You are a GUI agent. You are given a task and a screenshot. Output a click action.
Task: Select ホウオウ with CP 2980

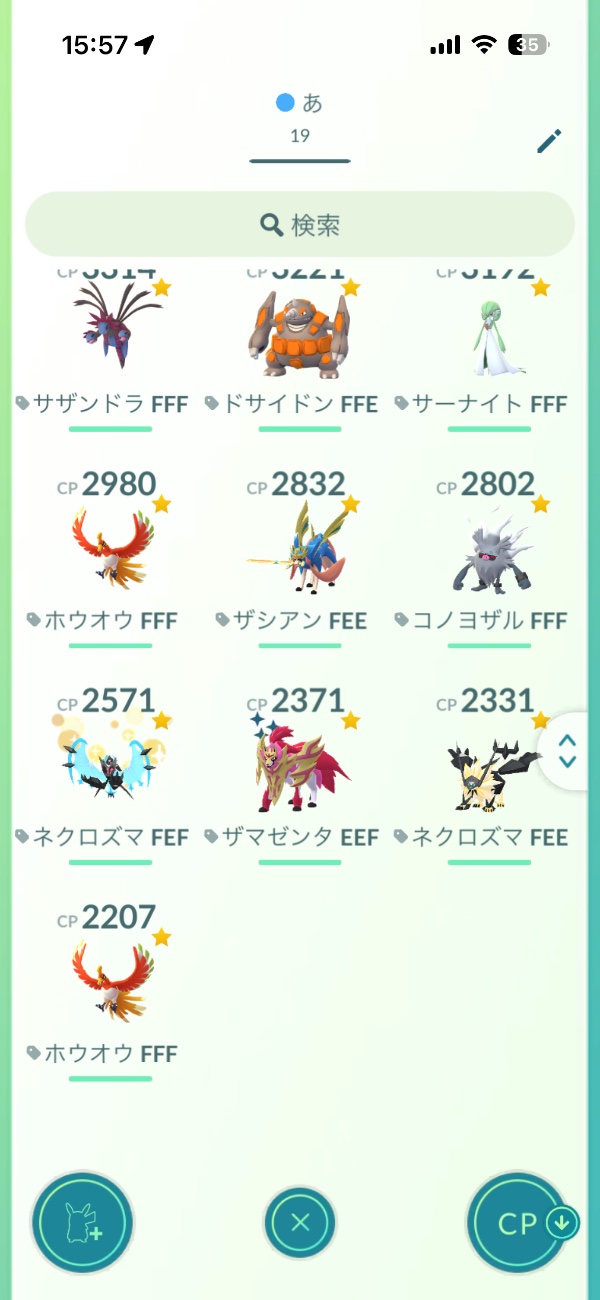click(111, 550)
